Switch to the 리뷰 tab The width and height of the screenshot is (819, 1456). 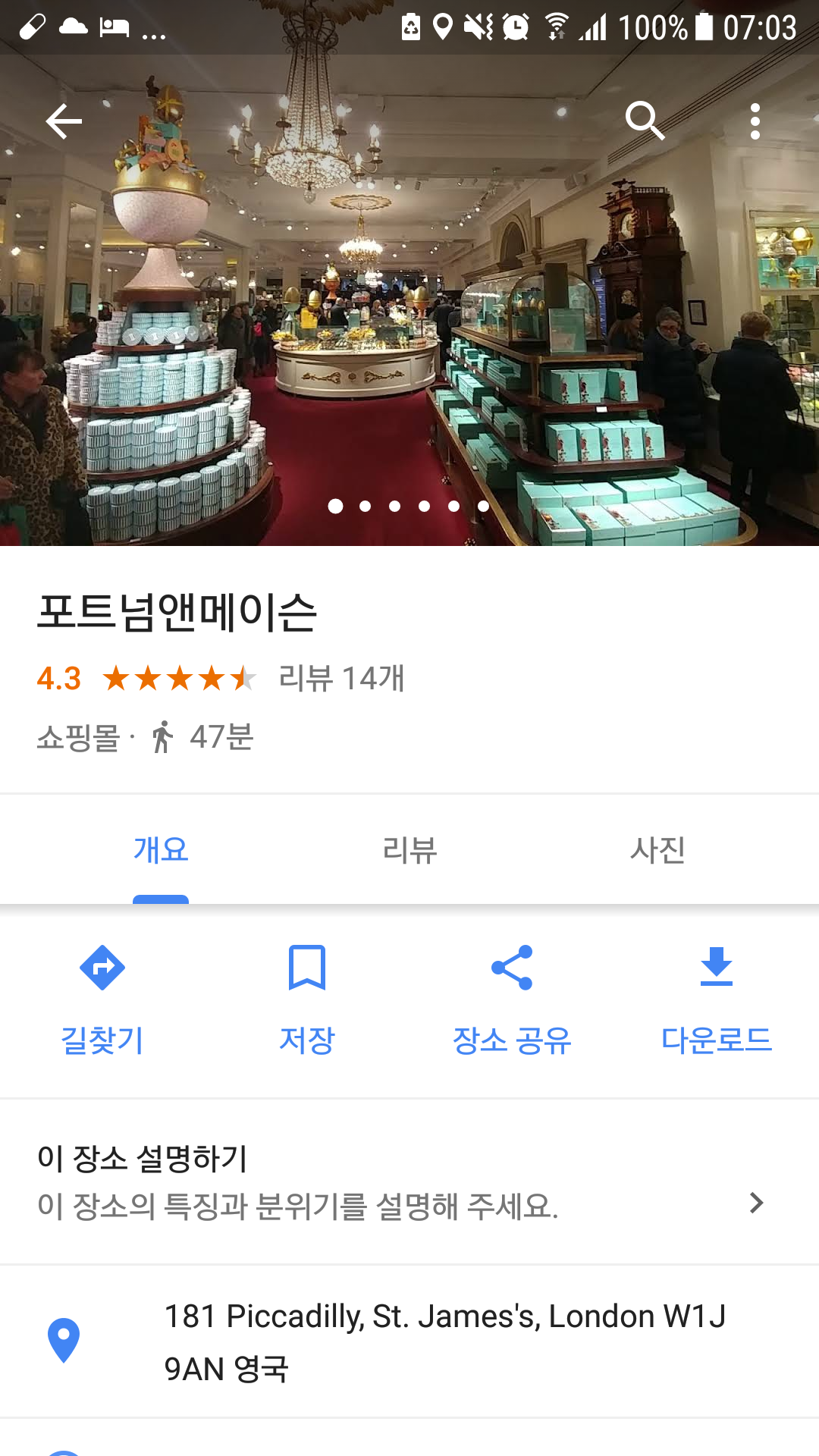tap(409, 850)
